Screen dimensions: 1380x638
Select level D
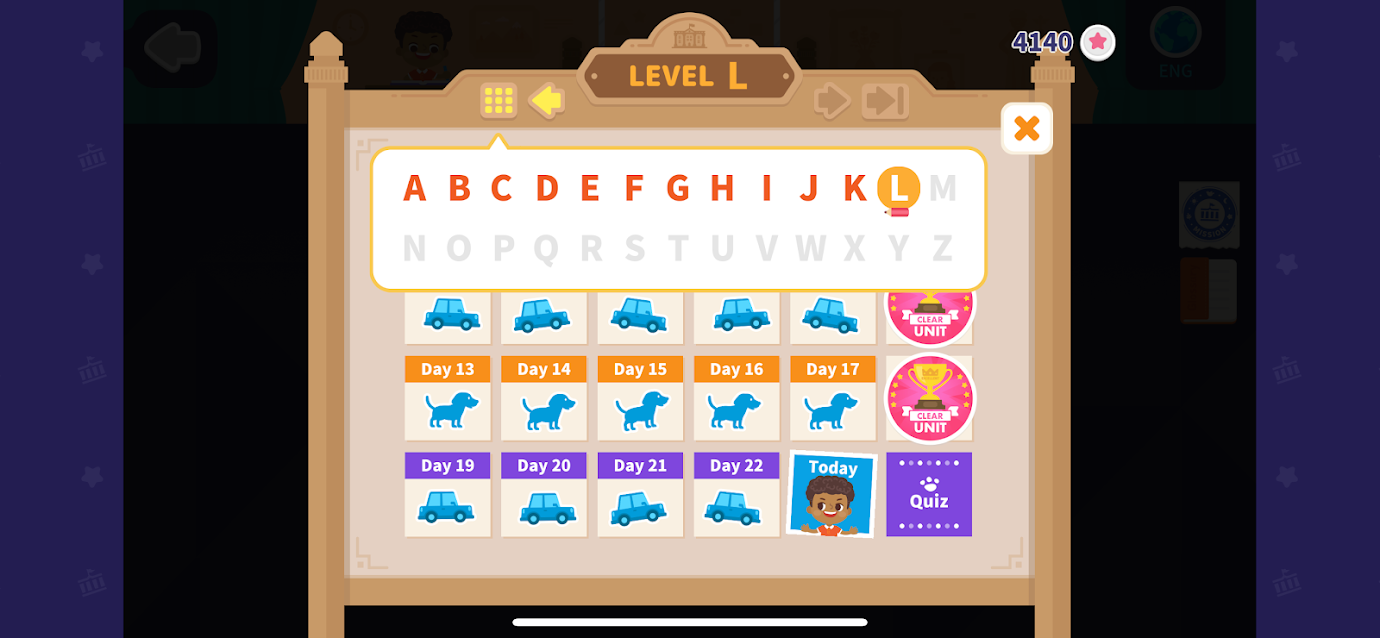tap(546, 188)
